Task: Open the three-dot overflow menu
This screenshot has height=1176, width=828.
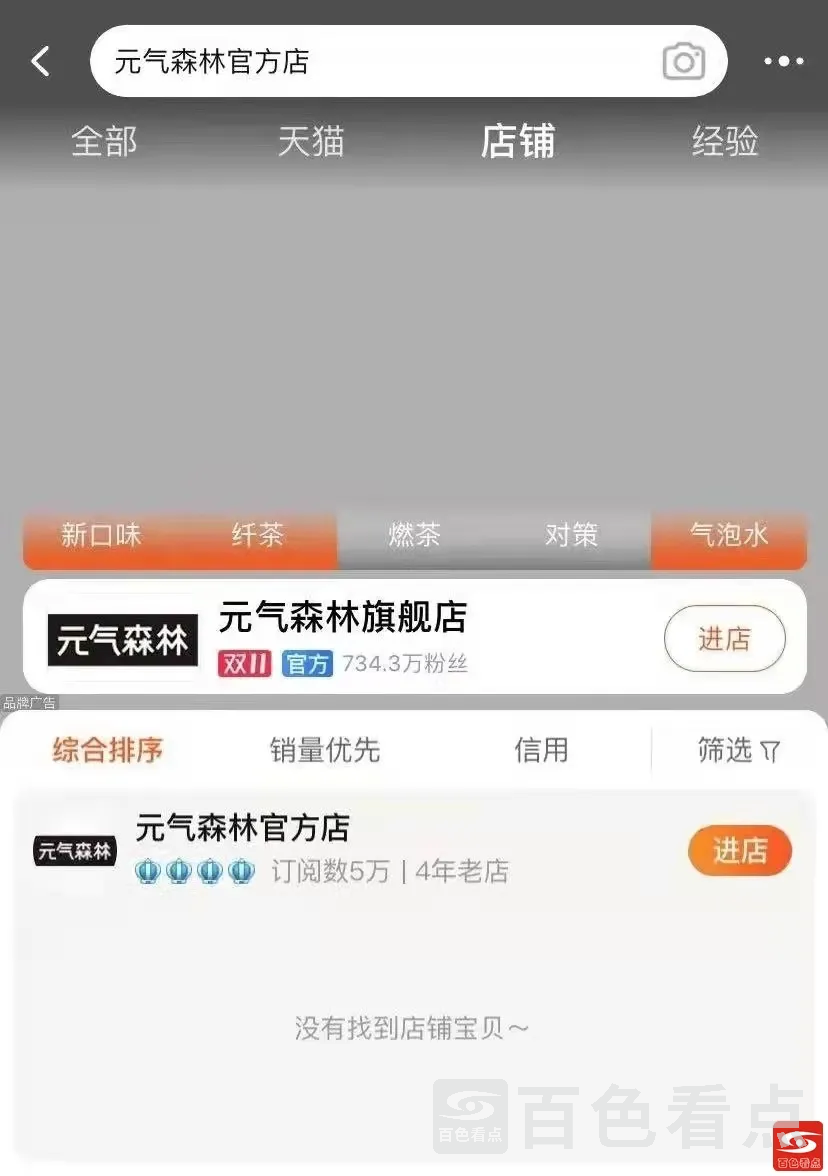Action: point(783,62)
